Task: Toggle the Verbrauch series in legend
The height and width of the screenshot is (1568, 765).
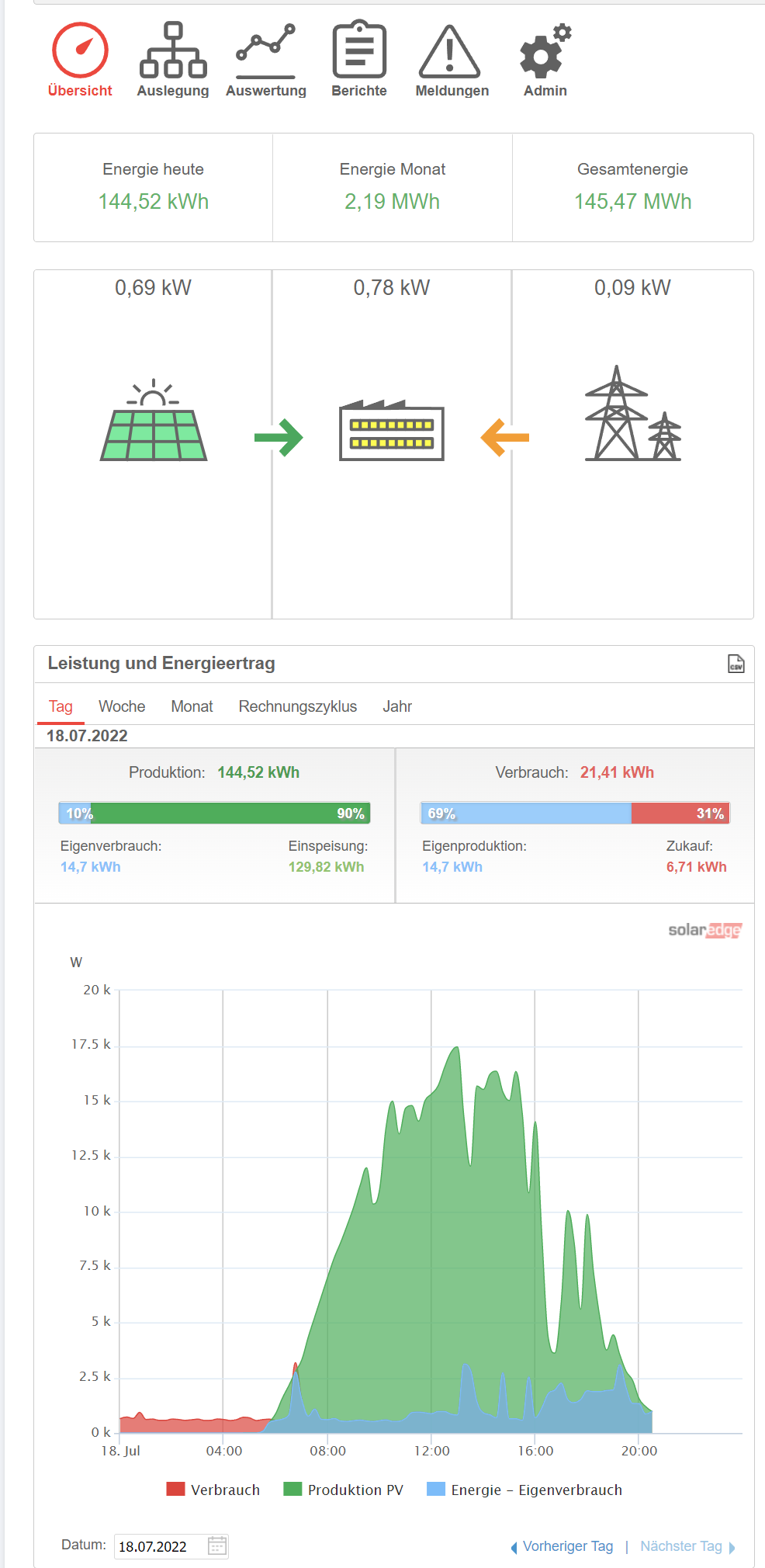Action: (x=214, y=1490)
